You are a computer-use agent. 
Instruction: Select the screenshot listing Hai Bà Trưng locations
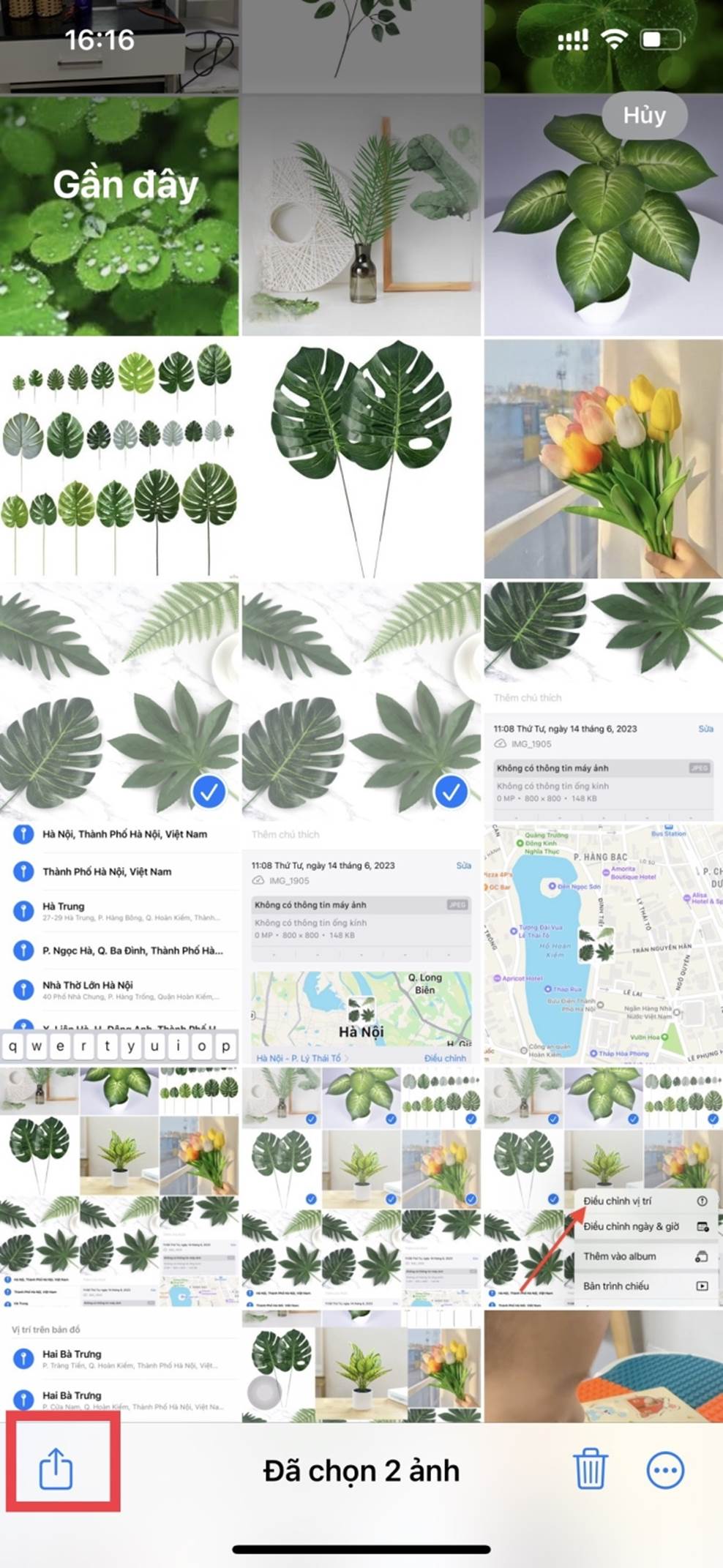(119, 1365)
